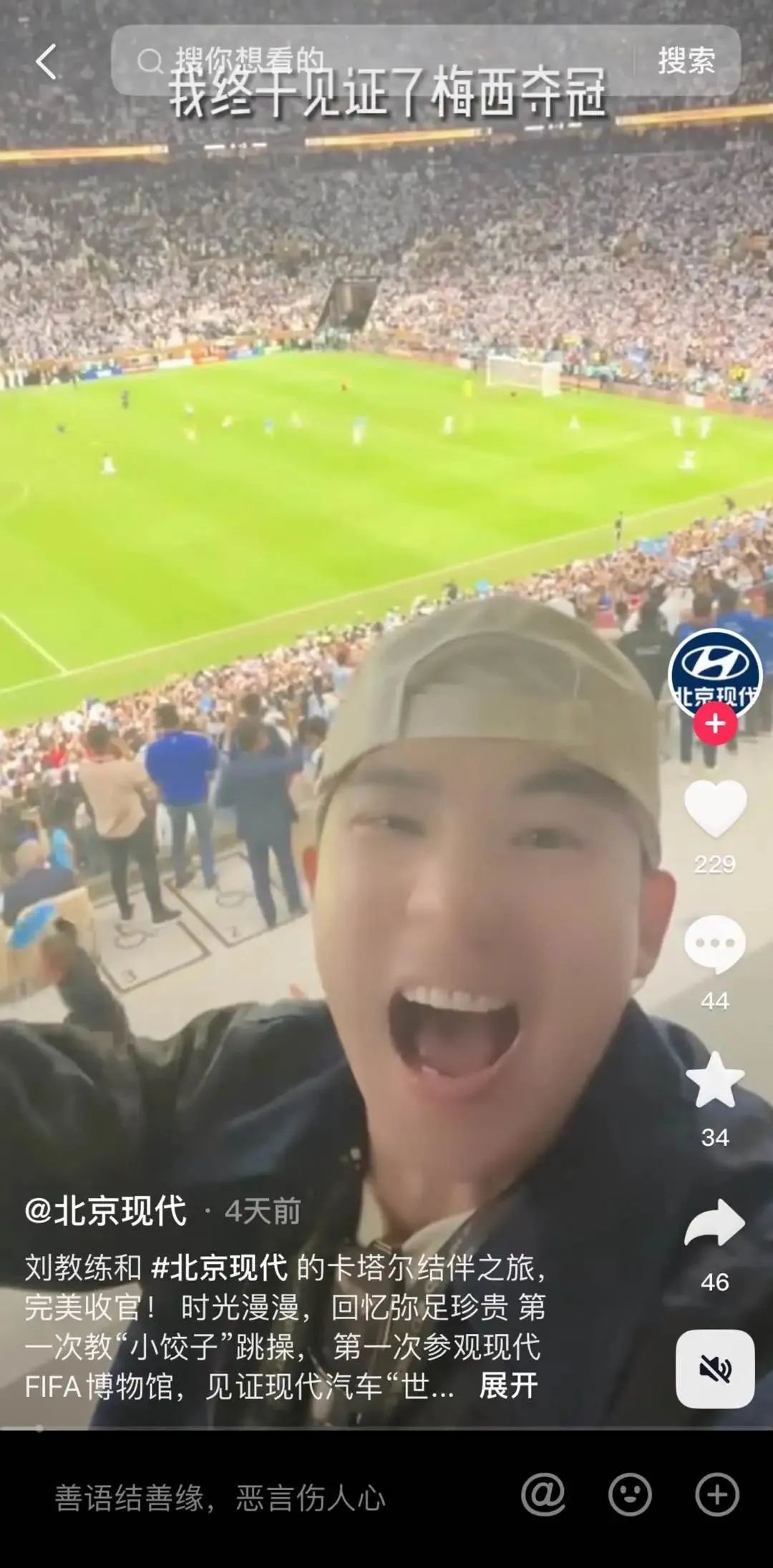Share this video via the arrow icon
773x1568 pixels.
(715, 1224)
